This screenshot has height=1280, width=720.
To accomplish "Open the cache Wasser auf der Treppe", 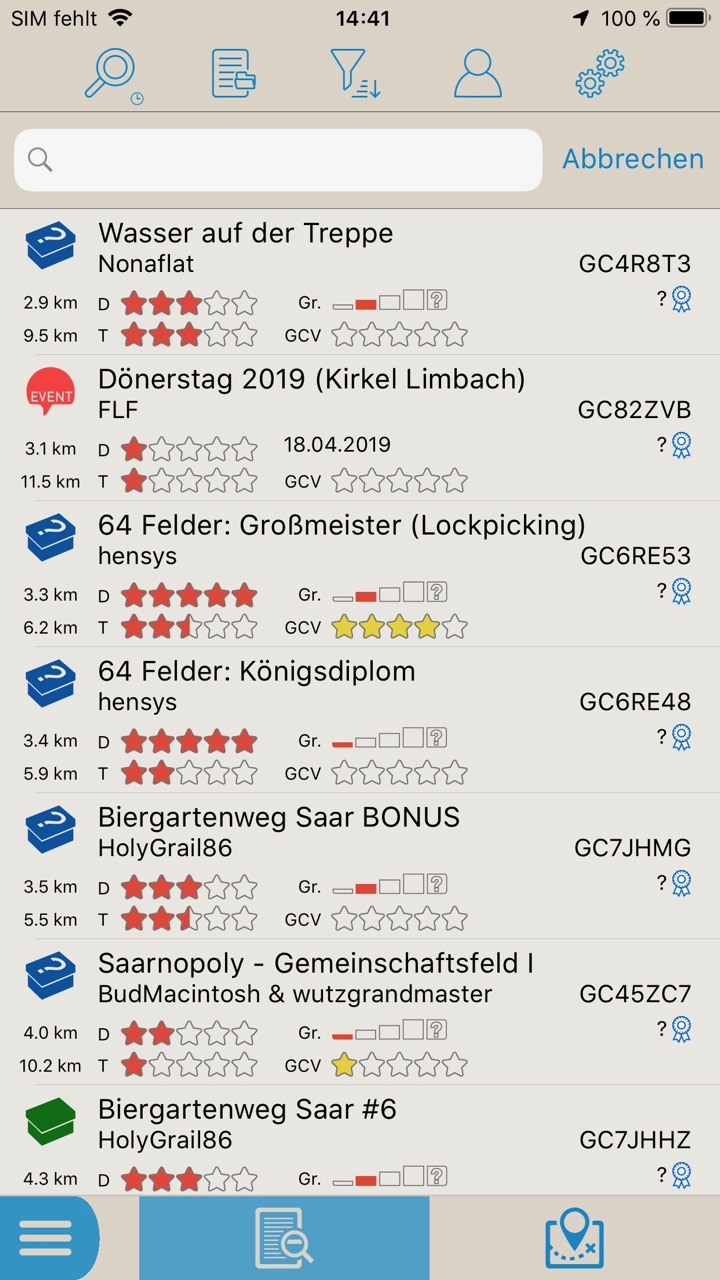I will pos(360,282).
